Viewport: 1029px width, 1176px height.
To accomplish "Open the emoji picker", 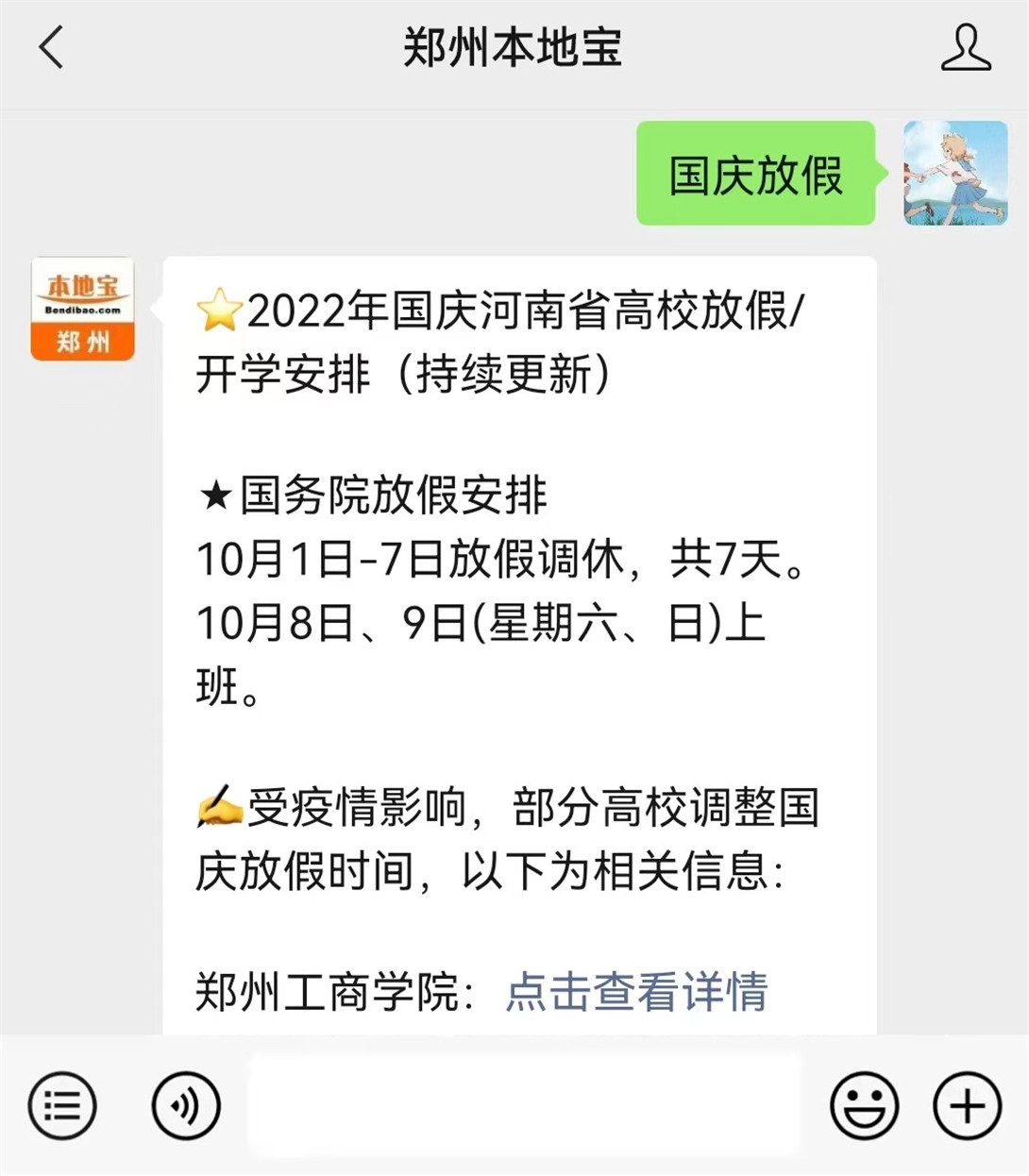I will pos(864,1105).
